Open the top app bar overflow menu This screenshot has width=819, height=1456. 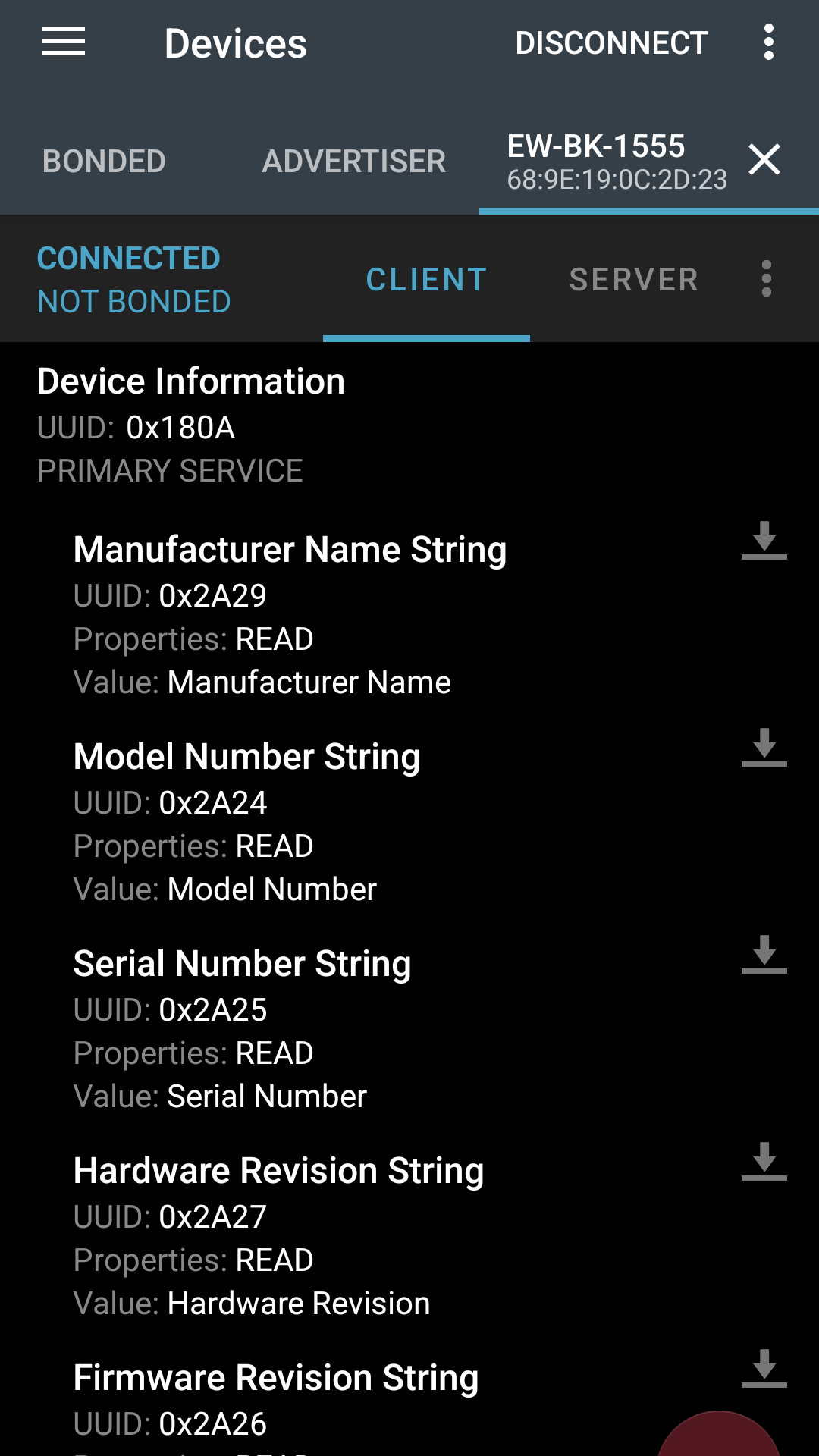point(768,42)
